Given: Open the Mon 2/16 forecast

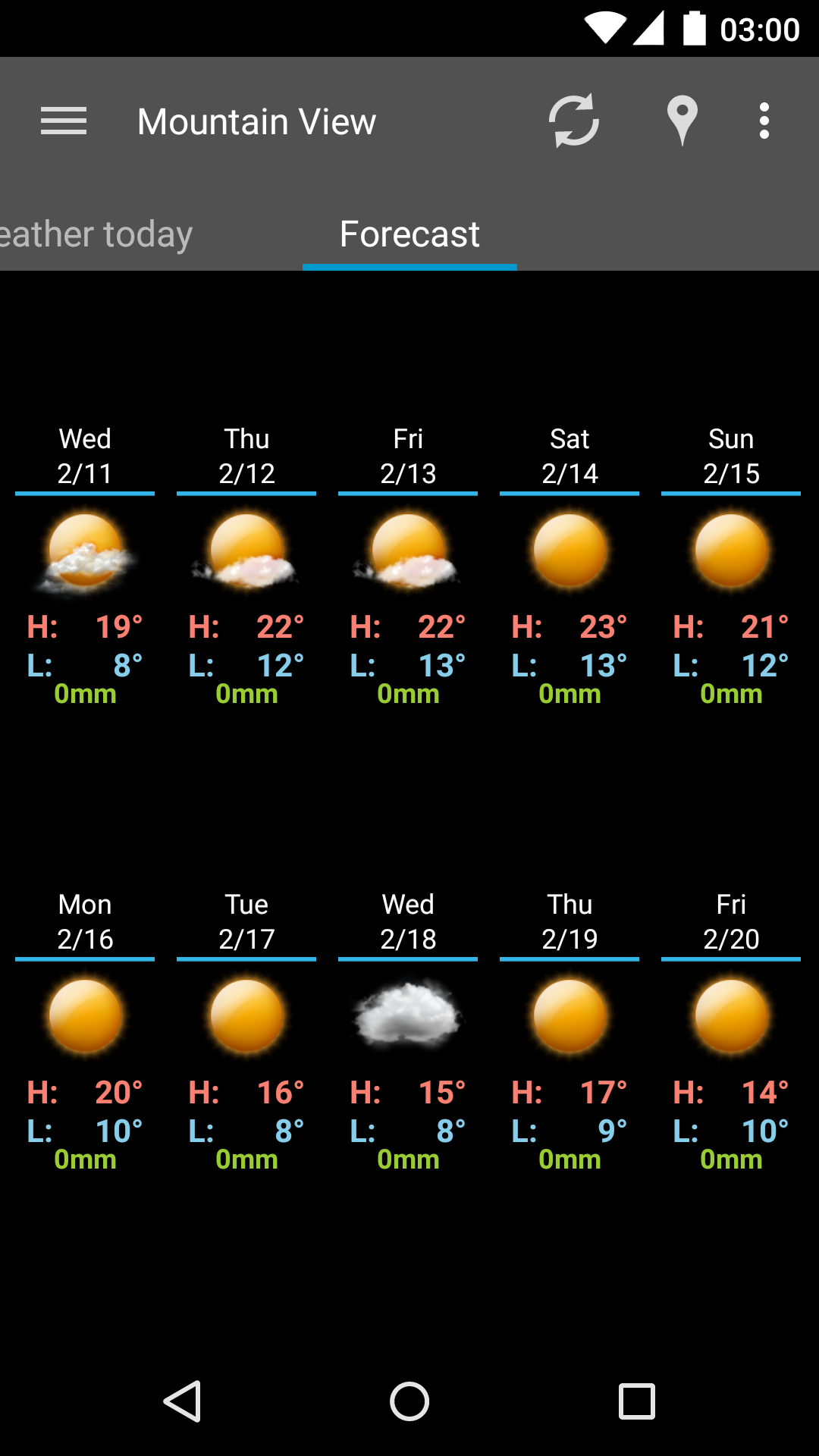Looking at the screenshot, I should (x=85, y=1031).
